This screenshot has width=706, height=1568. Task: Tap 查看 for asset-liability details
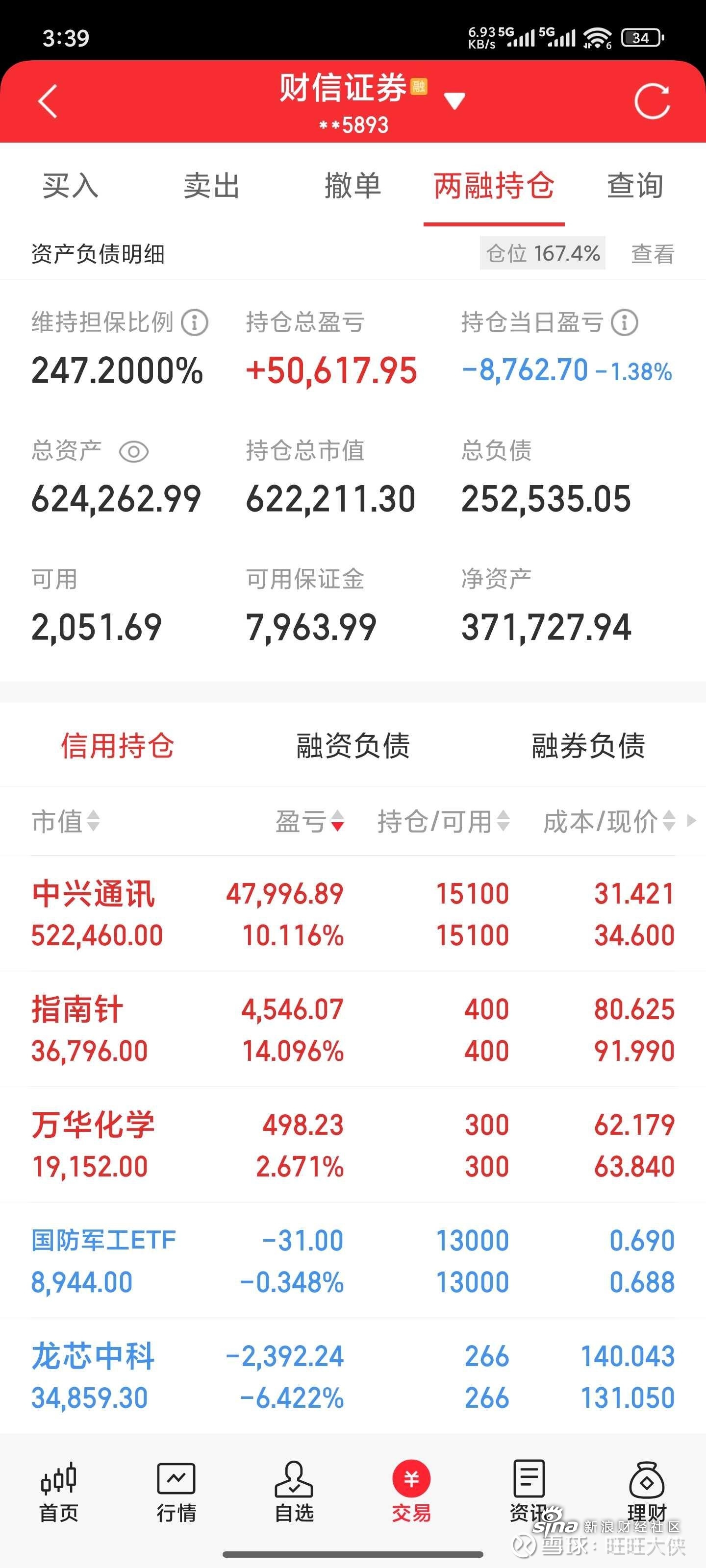(653, 254)
